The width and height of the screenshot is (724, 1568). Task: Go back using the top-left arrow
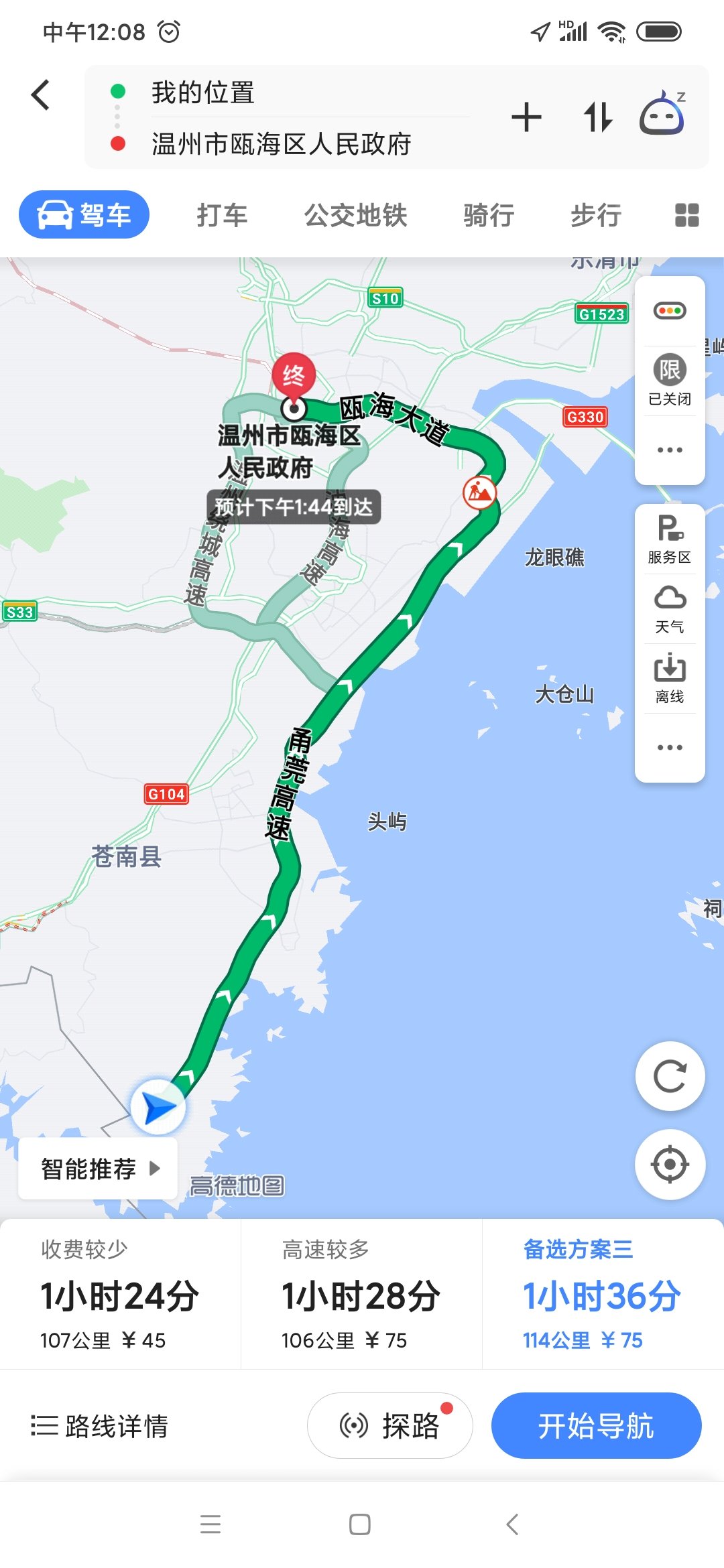pos(41,94)
